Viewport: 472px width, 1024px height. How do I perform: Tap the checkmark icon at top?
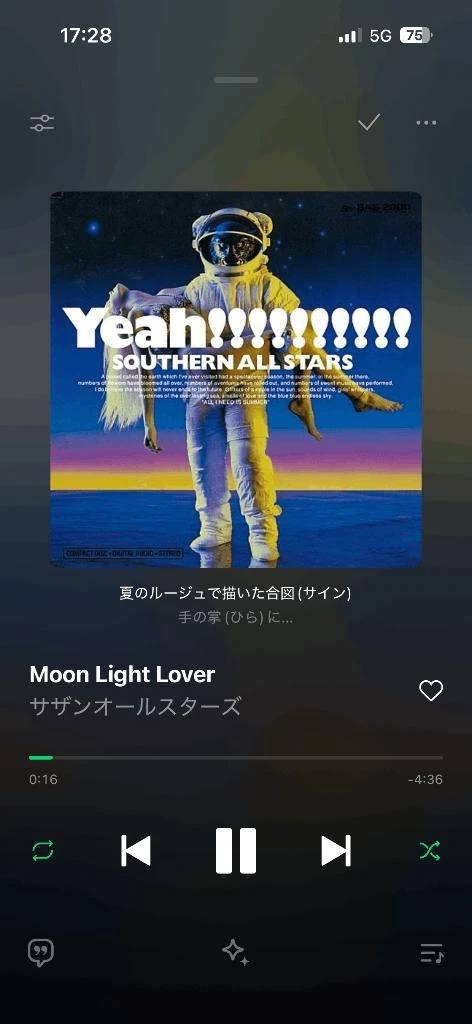coord(369,122)
